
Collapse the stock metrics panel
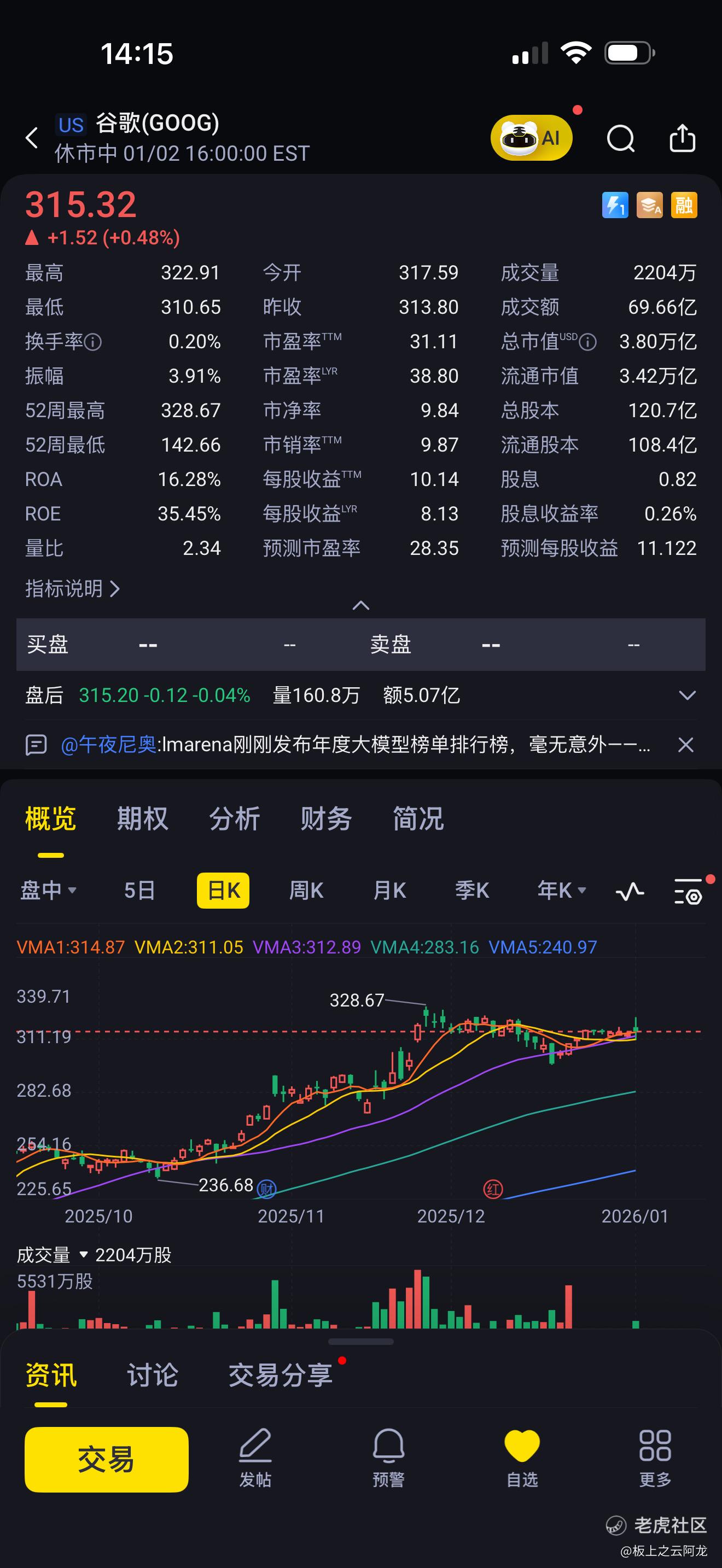tap(361, 605)
